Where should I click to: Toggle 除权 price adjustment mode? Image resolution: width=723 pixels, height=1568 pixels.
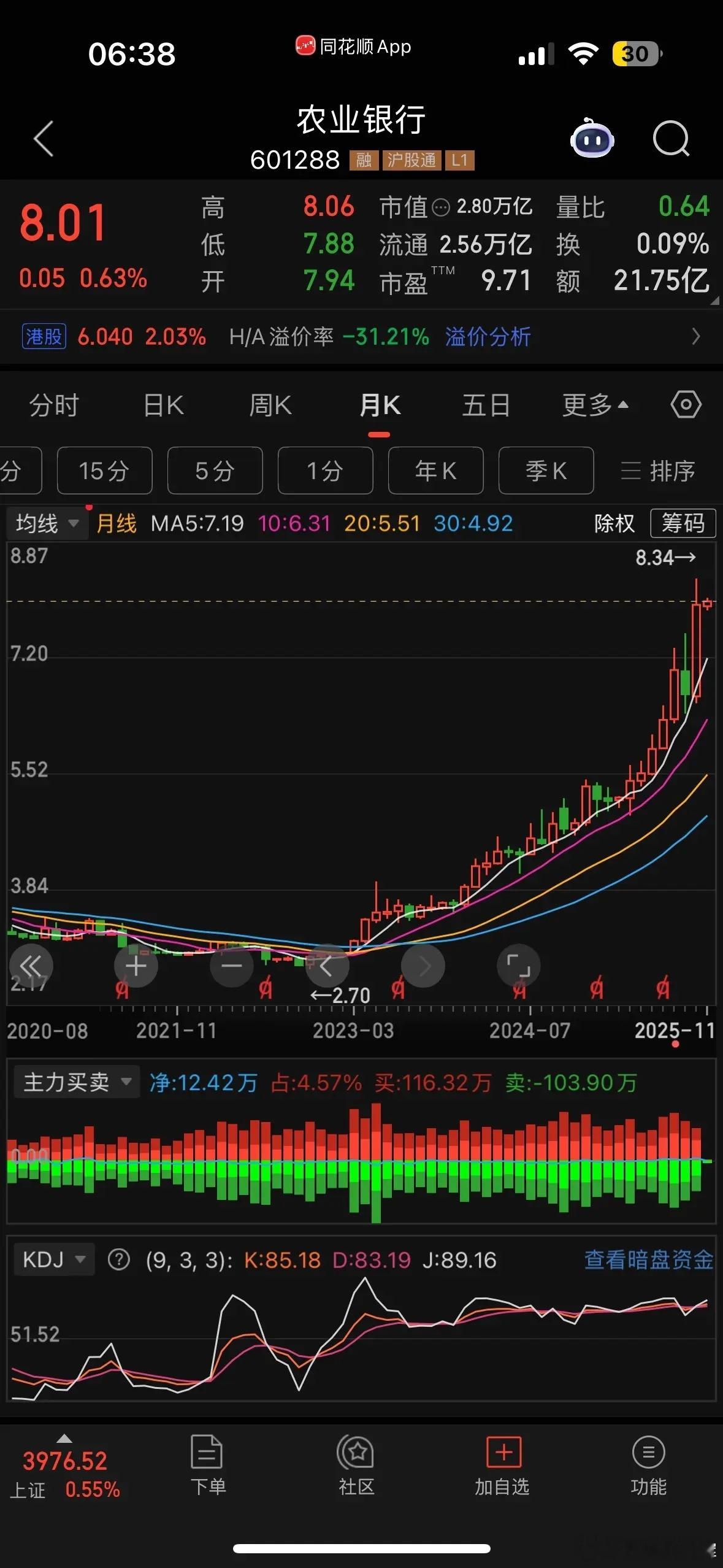click(614, 523)
